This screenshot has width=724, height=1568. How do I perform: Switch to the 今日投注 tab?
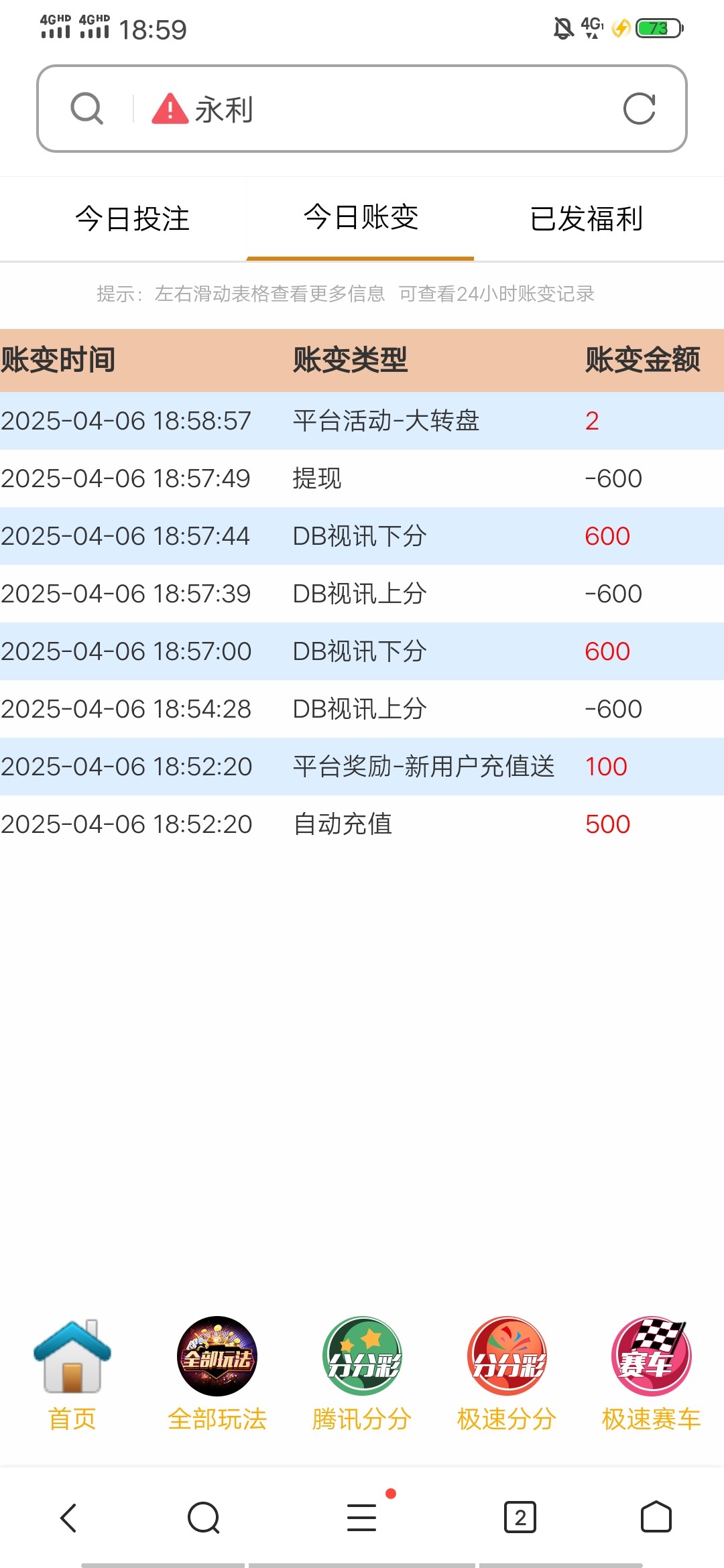point(133,218)
